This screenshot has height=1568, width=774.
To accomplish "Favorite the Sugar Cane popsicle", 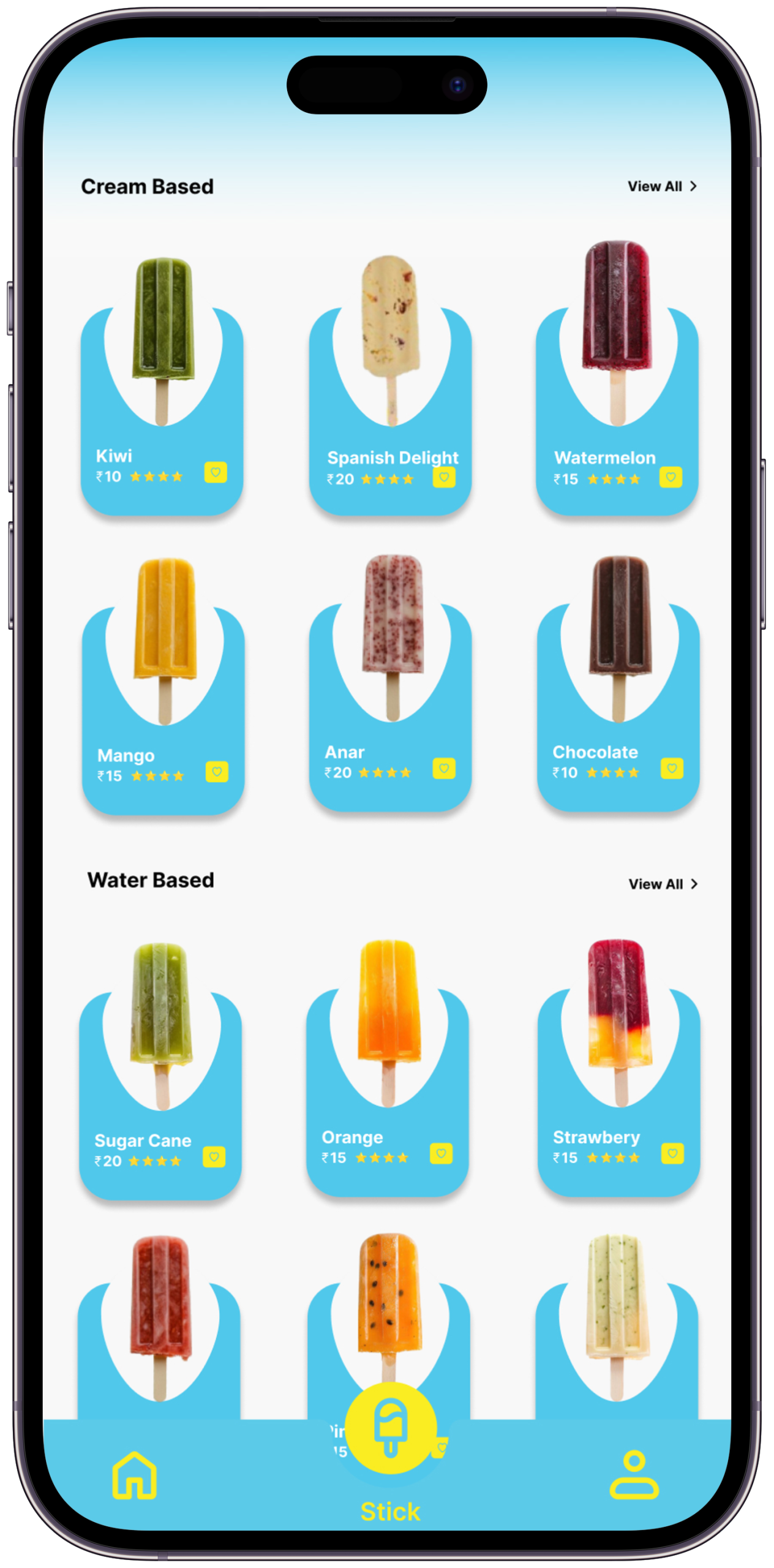I will 214,1157.
